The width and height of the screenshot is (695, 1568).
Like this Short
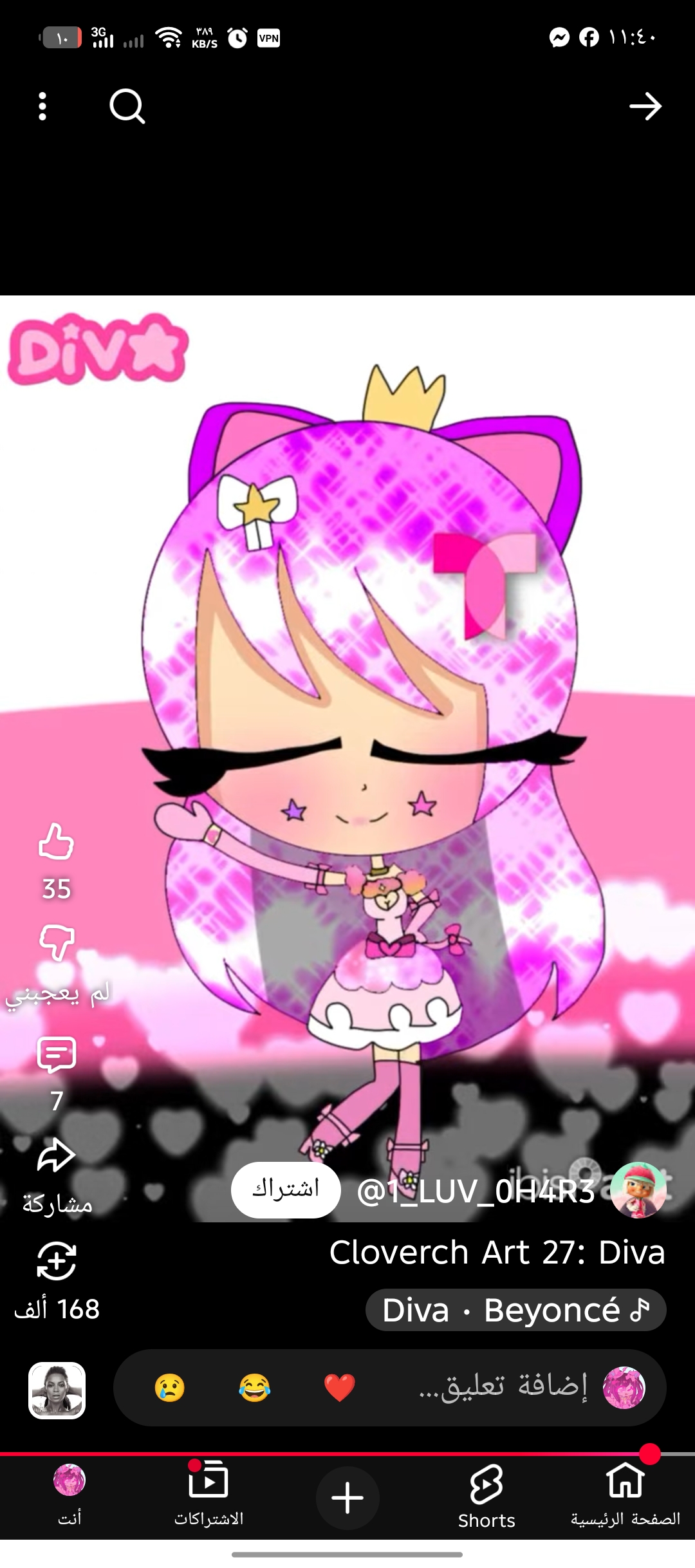click(57, 842)
